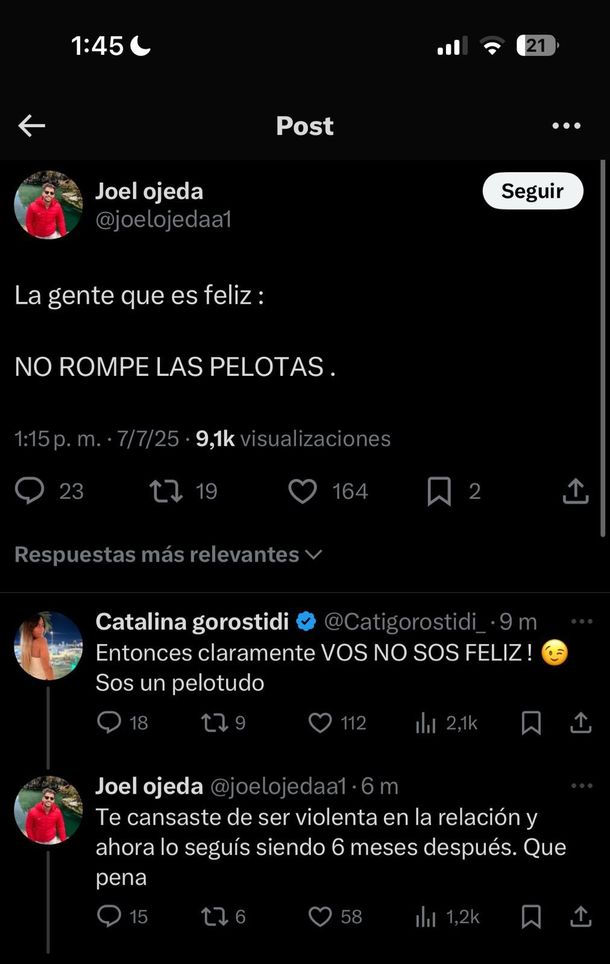
Task: Repost the main post with 19 reposts
Action: coord(165,491)
